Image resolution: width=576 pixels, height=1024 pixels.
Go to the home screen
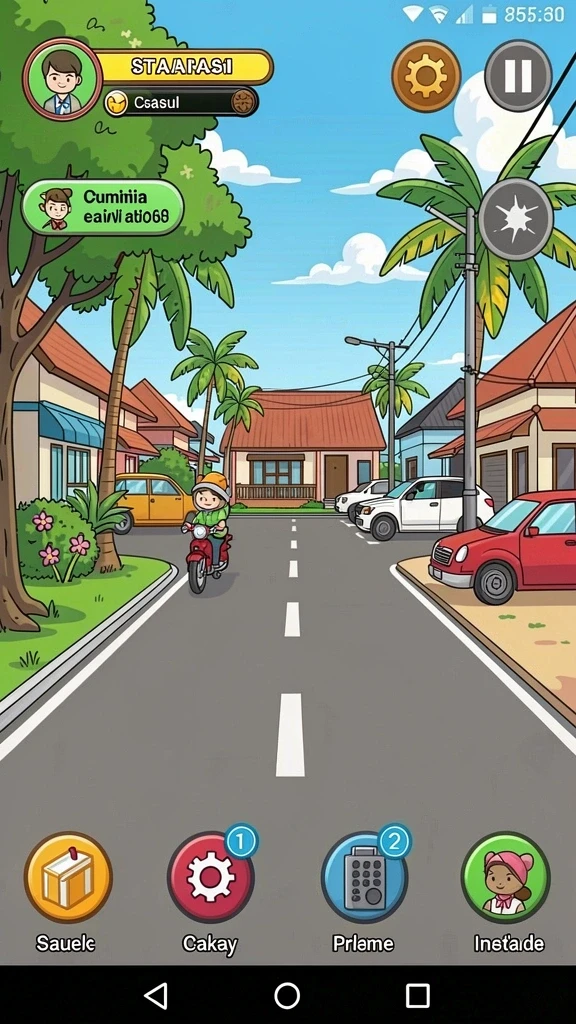click(x=287, y=996)
